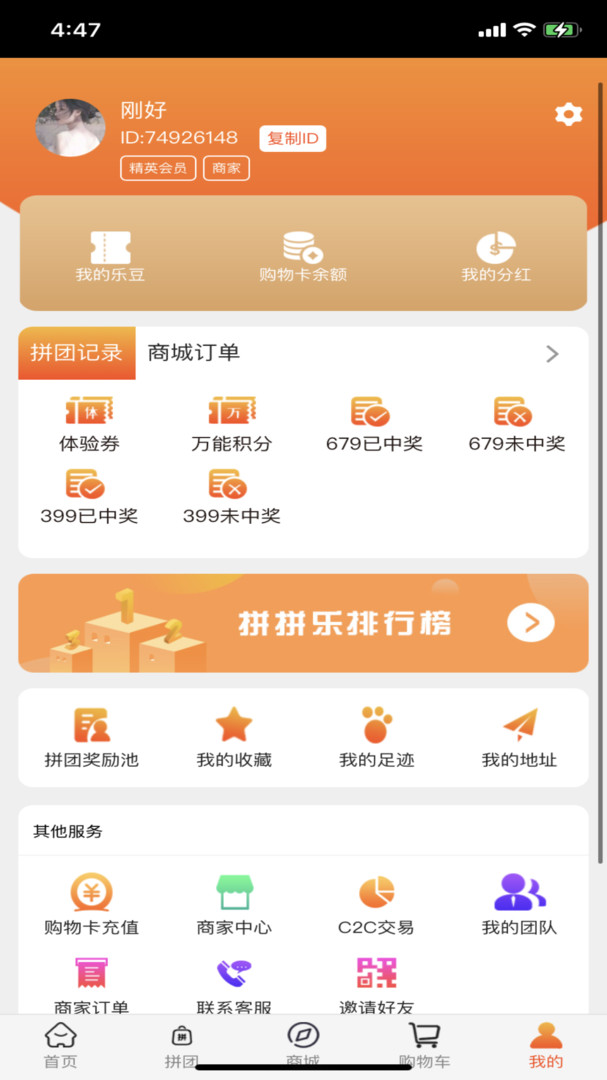607x1080 pixels.
Task: Open the settings gear icon
Action: [x=568, y=115]
